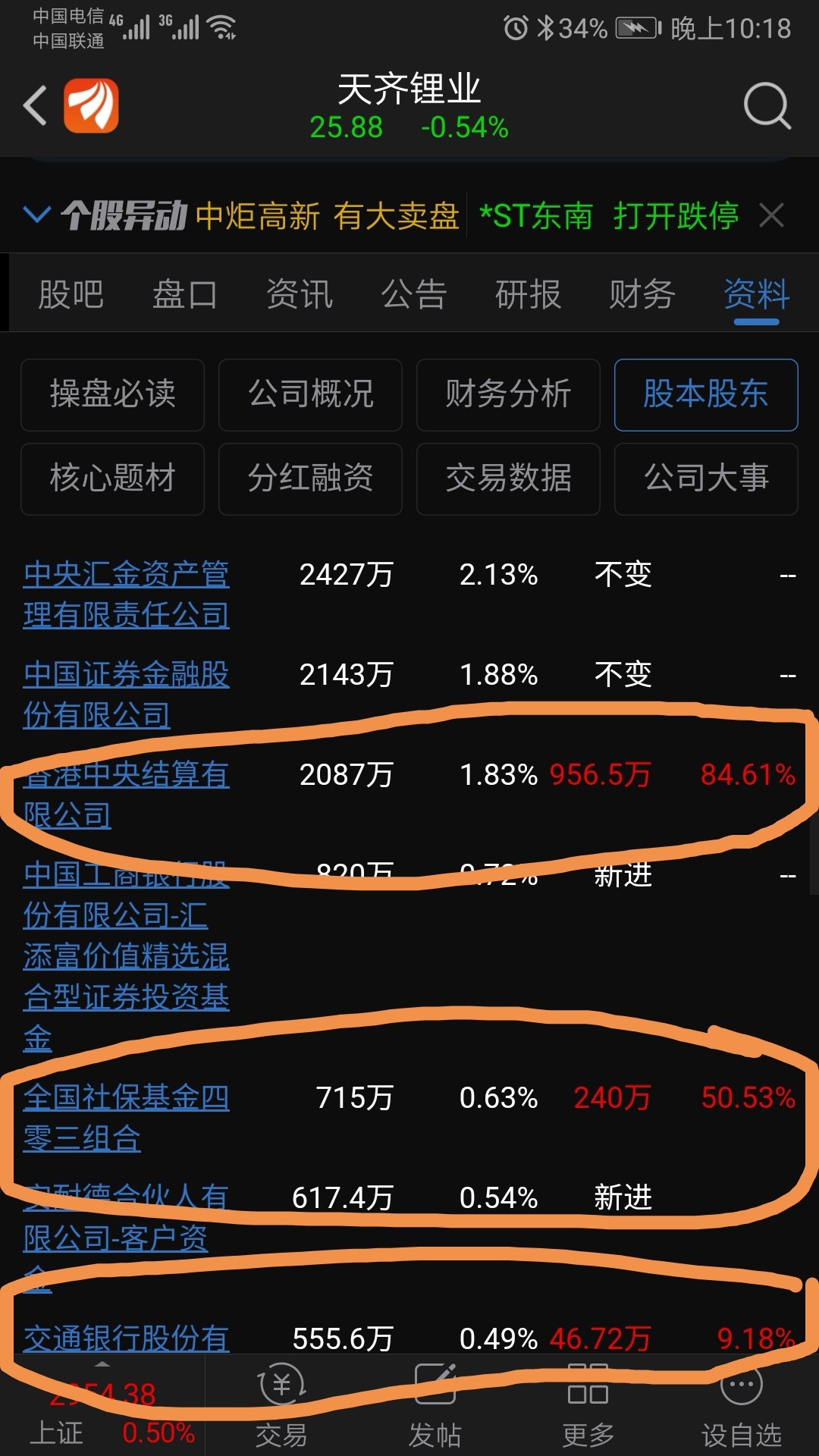Tap the Eastmoney app logo icon
Image resolution: width=819 pixels, height=1456 pixels.
pyautogui.click(x=91, y=106)
